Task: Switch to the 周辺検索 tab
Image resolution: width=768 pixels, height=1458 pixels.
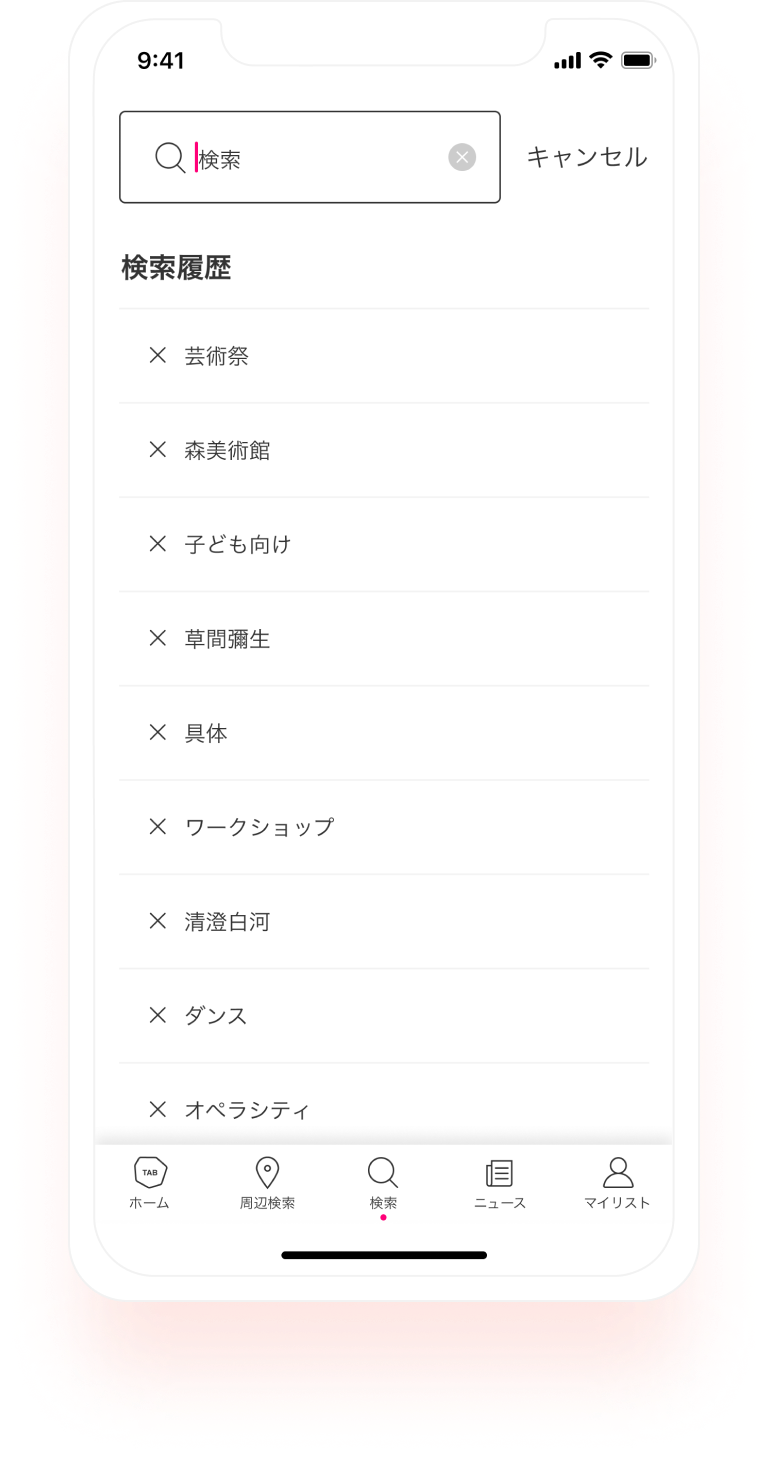Action: point(267,1184)
